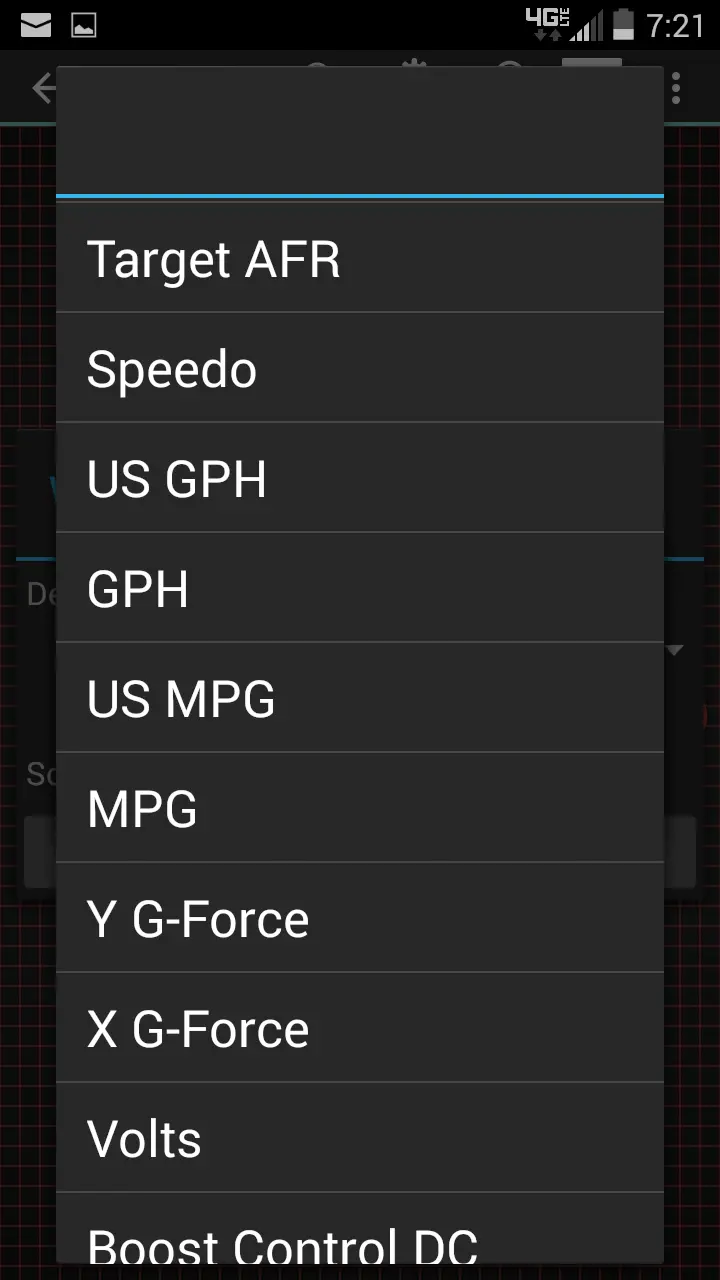The image size is (720, 1280).
Task: Choose US MPG
Action: [360, 698]
